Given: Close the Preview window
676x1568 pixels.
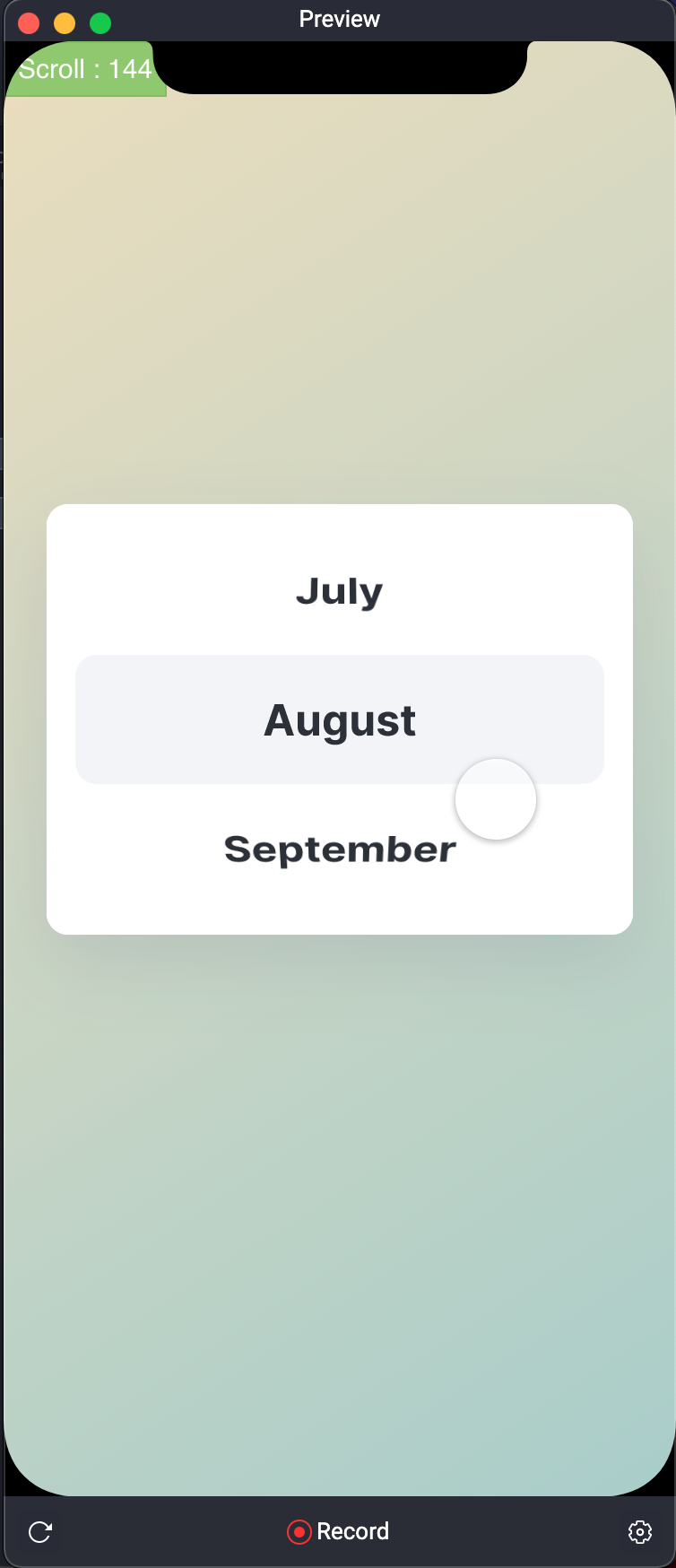Looking at the screenshot, I should click(29, 22).
